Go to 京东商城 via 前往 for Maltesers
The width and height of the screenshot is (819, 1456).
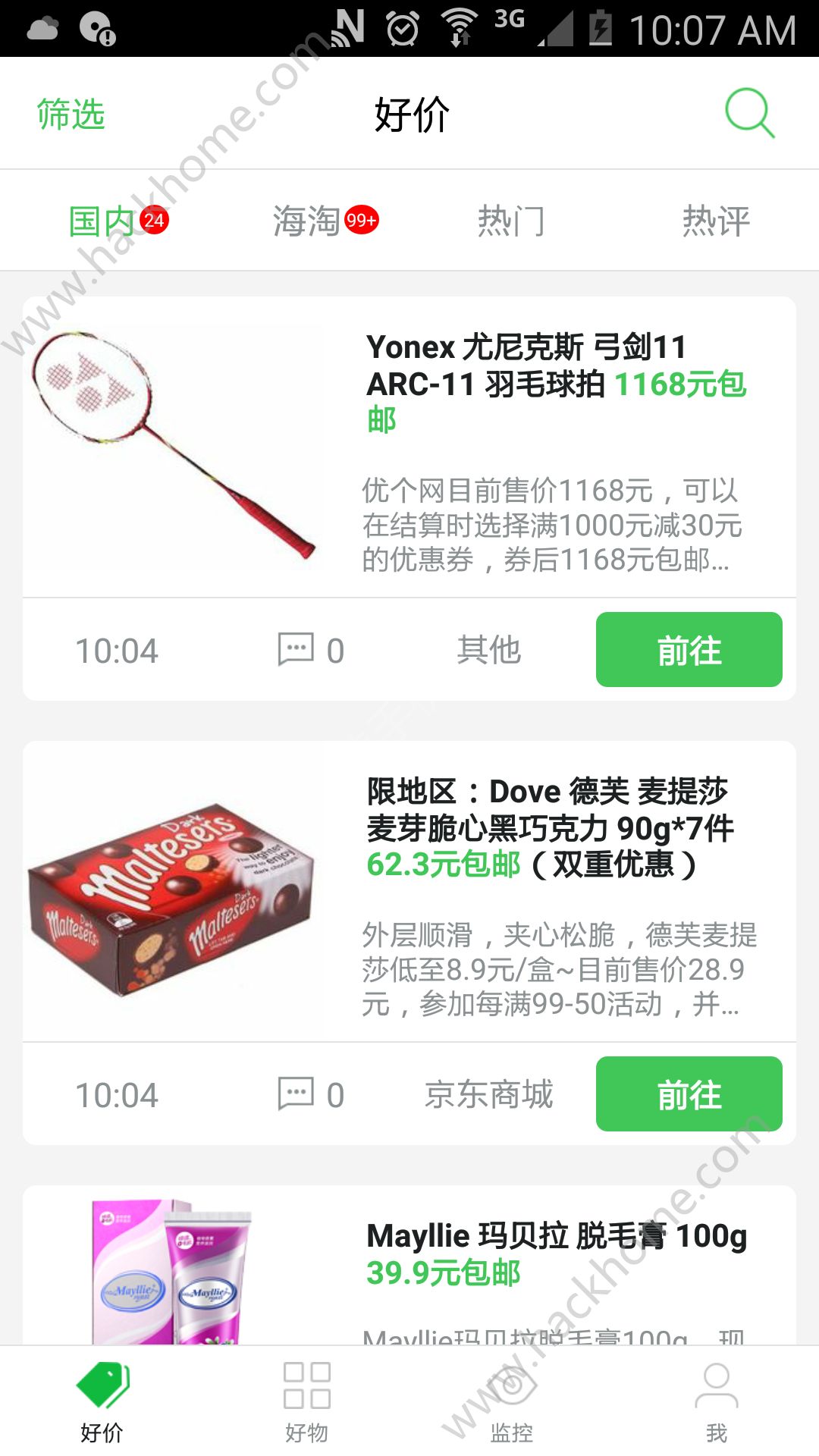(x=689, y=1094)
